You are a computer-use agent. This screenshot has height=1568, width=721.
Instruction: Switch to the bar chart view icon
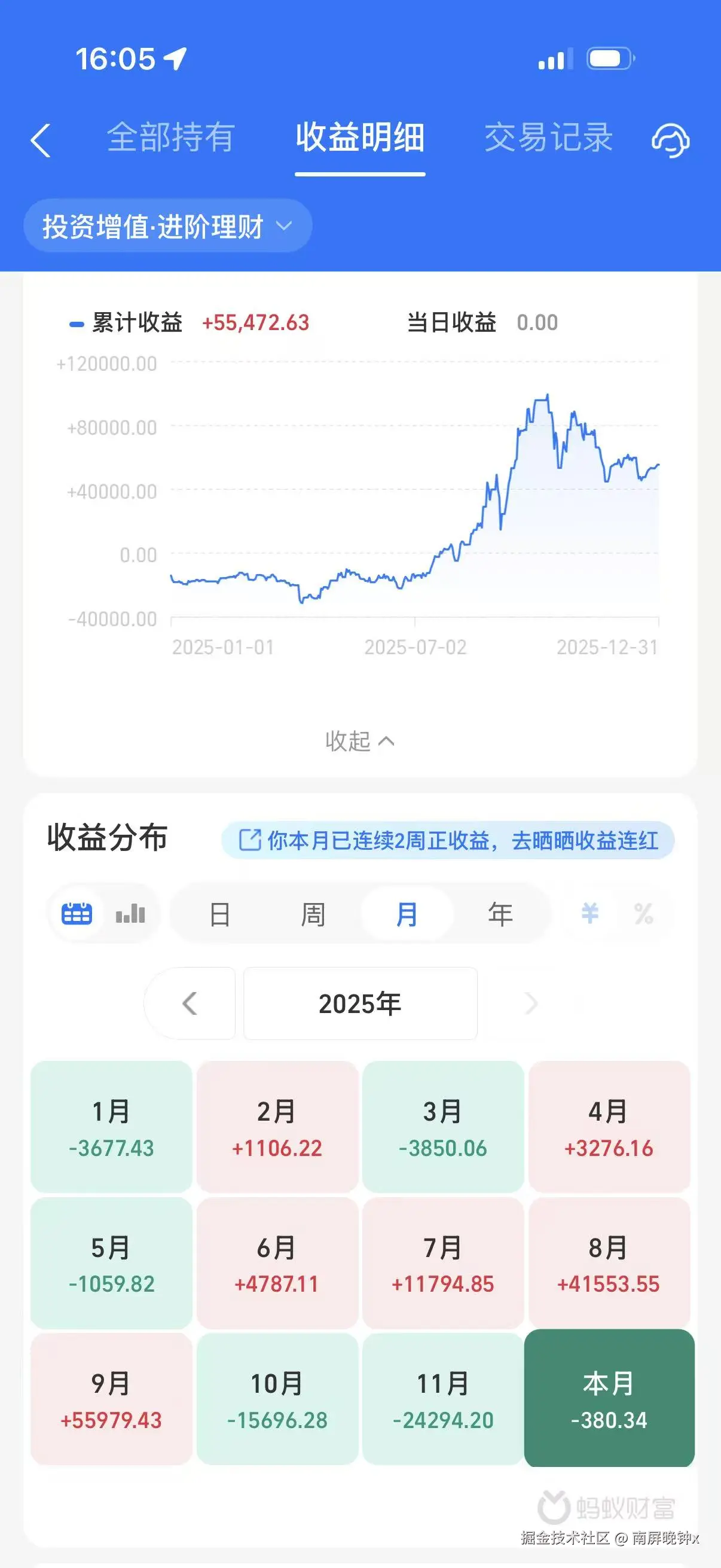(130, 913)
